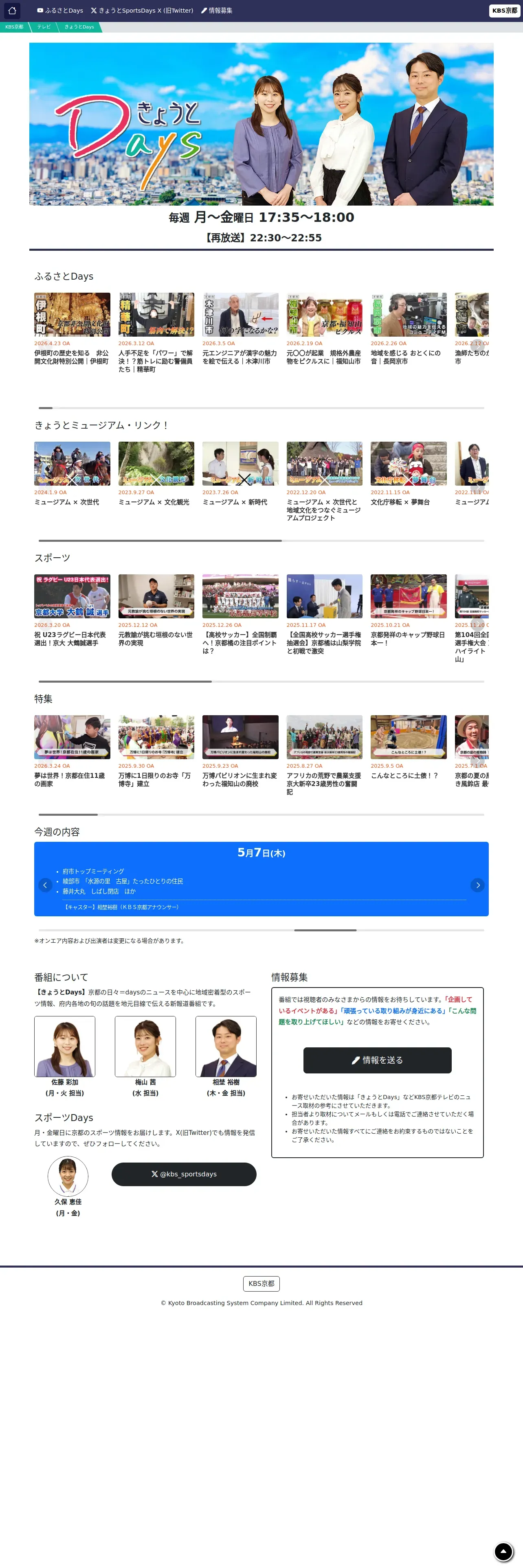Jump to 情報募集 from the header
523x1568 pixels.
pos(217,10)
